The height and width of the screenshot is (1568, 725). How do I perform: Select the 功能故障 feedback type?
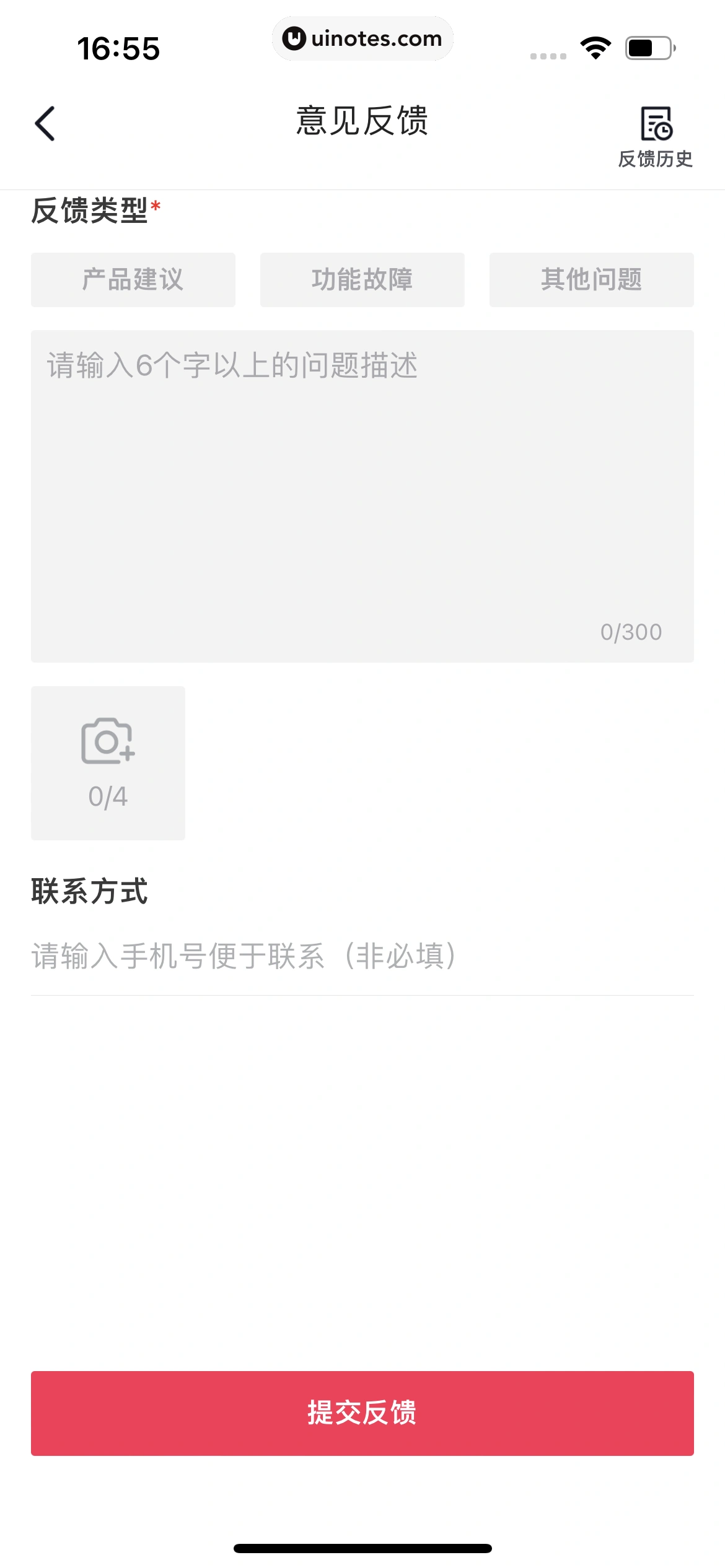[362, 280]
